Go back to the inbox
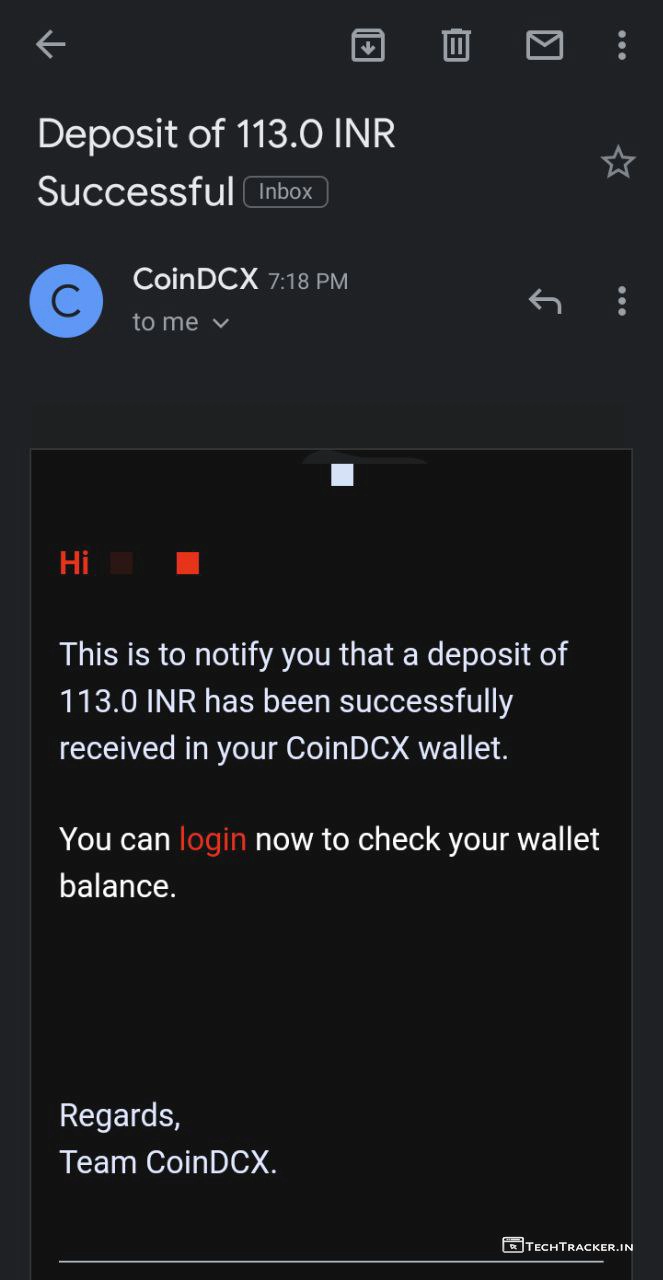Screen dimensions: 663x1280 coord(50,44)
